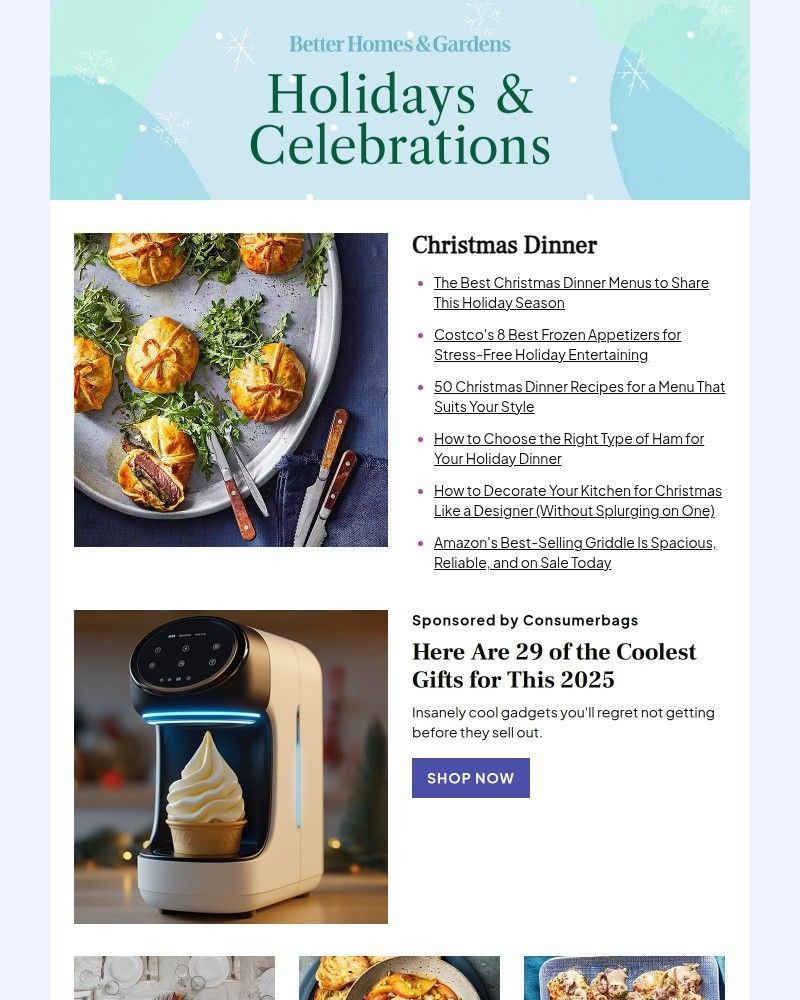Open the article about choosing holiday ham
This screenshot has width=800, height=1000.
pos(568,448)
